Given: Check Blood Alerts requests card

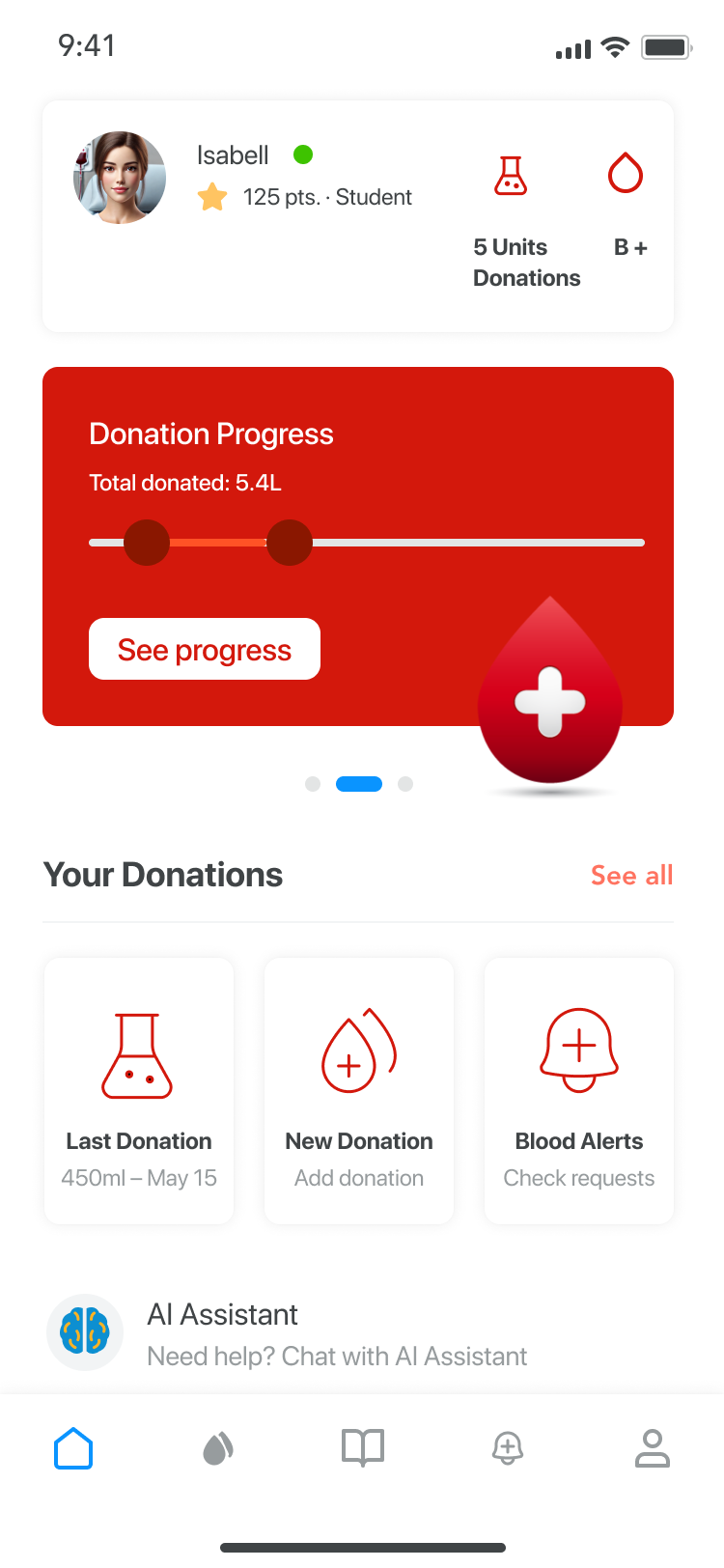Looking at the screenshot, I should [x=579, y=1091].
